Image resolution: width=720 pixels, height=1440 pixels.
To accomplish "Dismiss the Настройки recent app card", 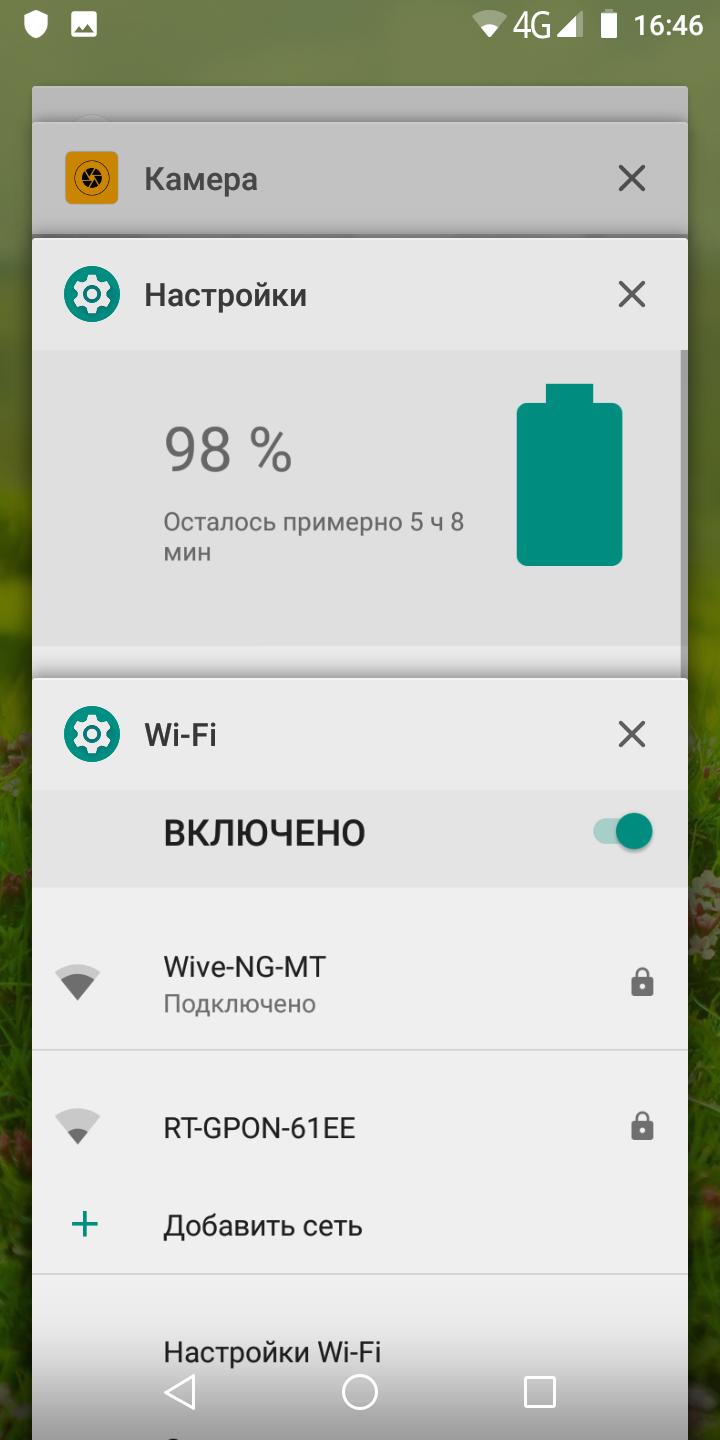I will [631, 295].
